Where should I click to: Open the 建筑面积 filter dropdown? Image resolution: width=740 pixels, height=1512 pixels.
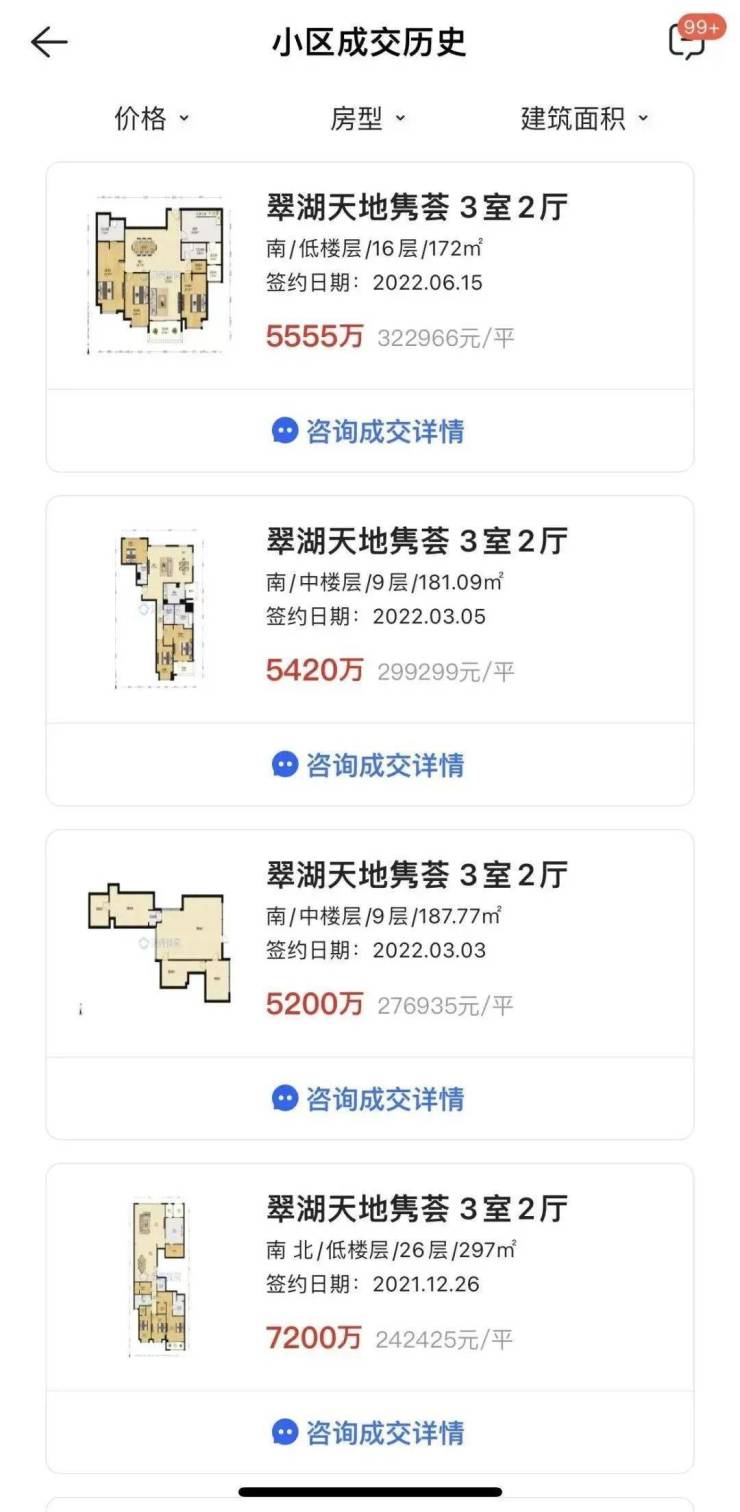coord(584,119)
